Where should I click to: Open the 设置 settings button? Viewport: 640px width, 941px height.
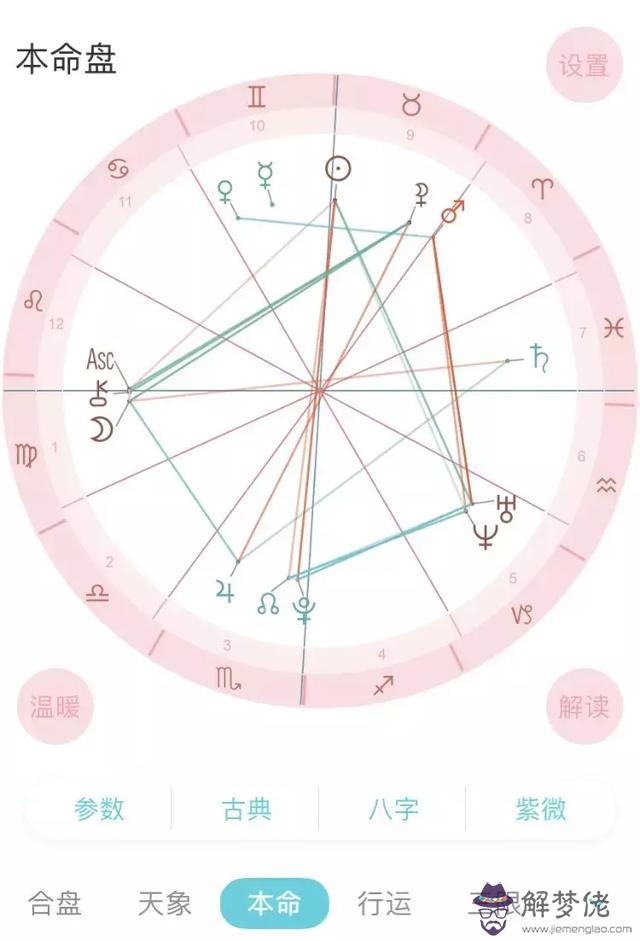coord(584,66)
